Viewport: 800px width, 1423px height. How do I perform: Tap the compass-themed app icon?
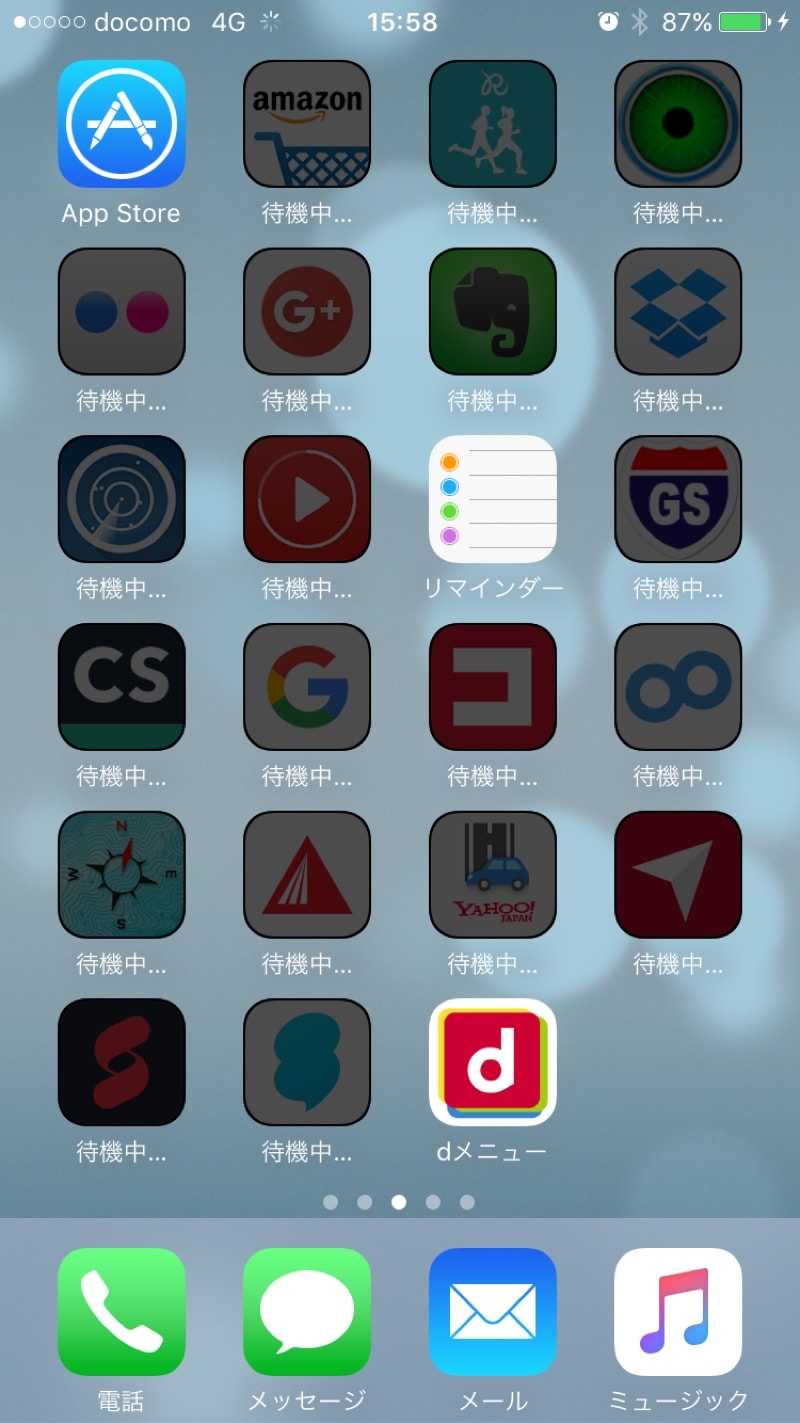(121, 875)
